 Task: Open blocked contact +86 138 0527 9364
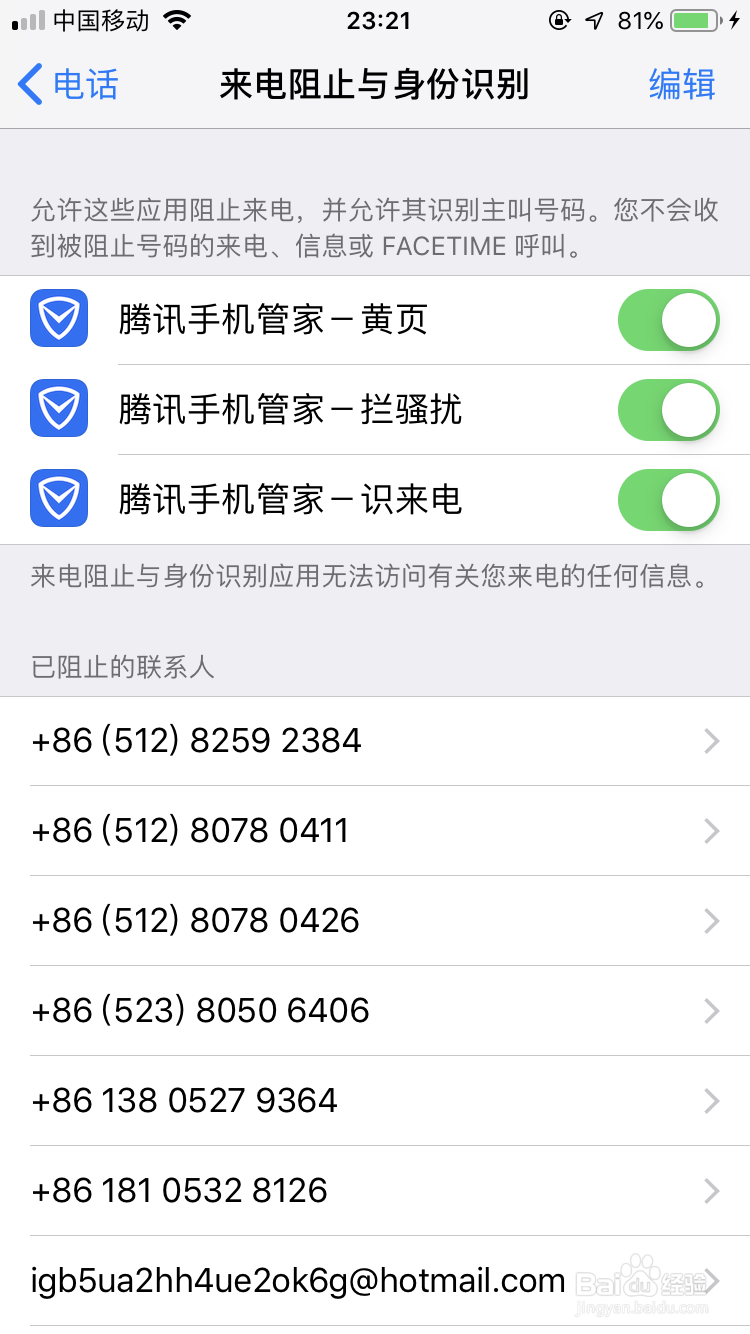(375, 1101)
